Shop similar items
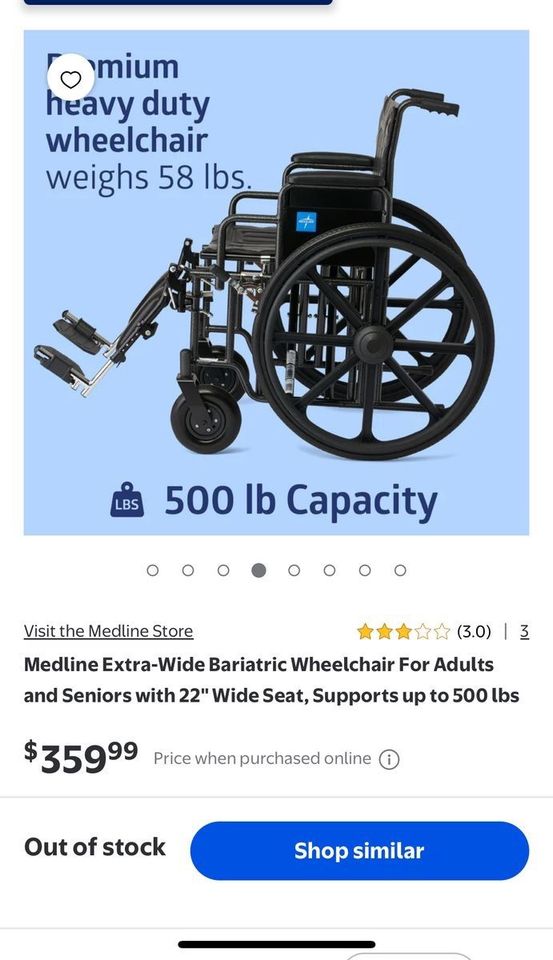553x960 pixels. (x=359, y=850)
